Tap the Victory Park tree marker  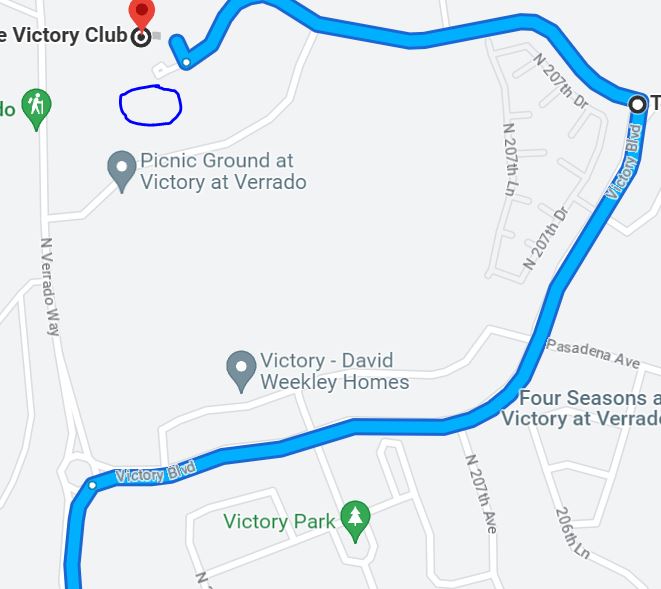pyautogui.click(x=355, y=519)
